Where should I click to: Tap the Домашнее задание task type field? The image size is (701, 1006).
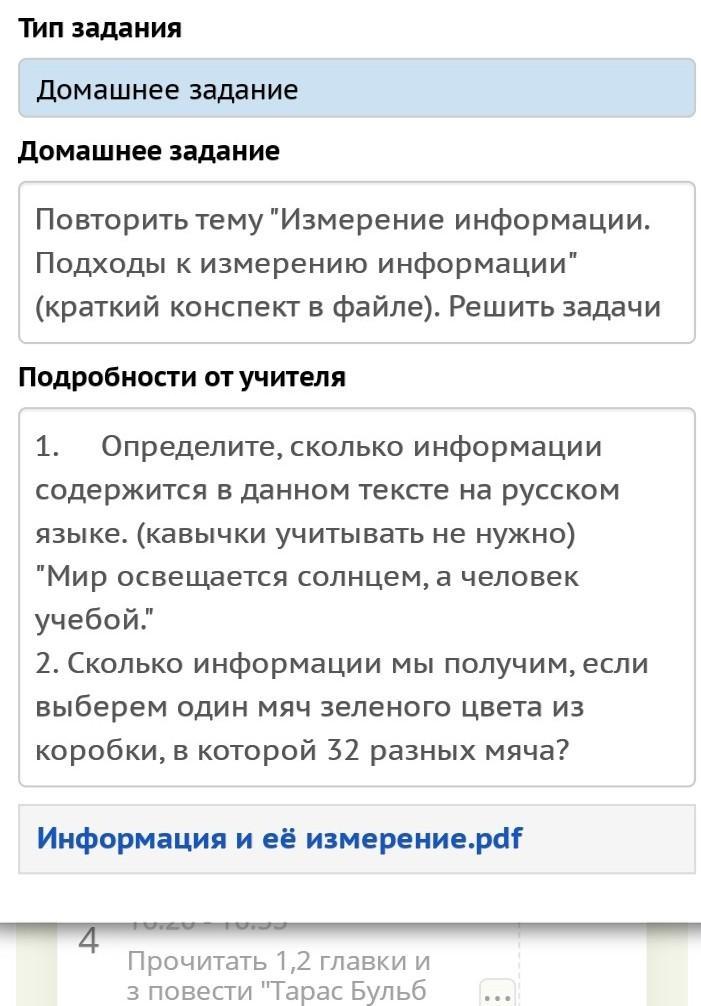point(357,89)
